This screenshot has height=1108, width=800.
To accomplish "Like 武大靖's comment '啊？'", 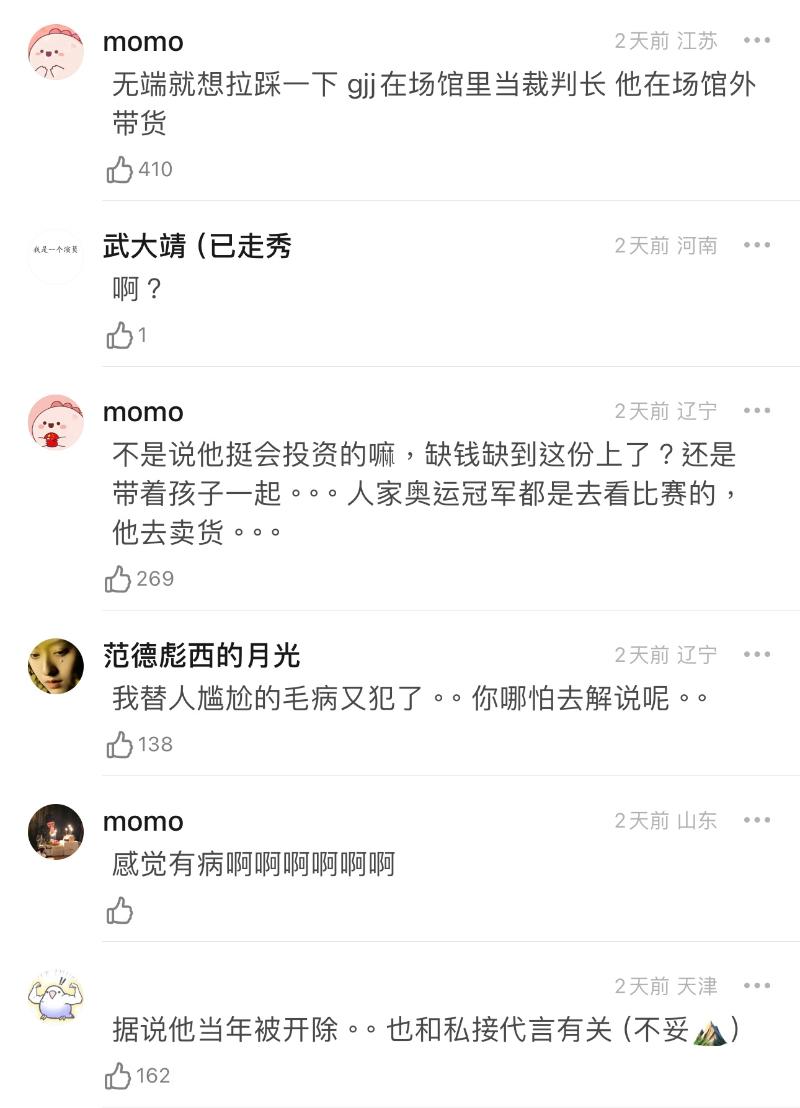I will (120, 335).
